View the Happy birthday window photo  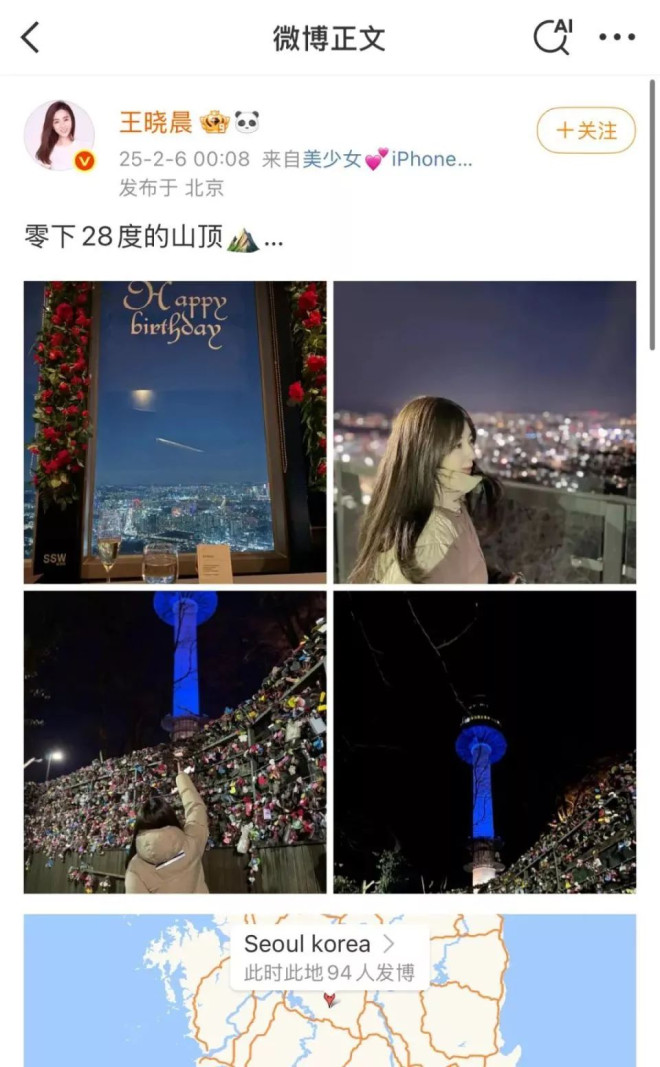click(x=175, y=432)
